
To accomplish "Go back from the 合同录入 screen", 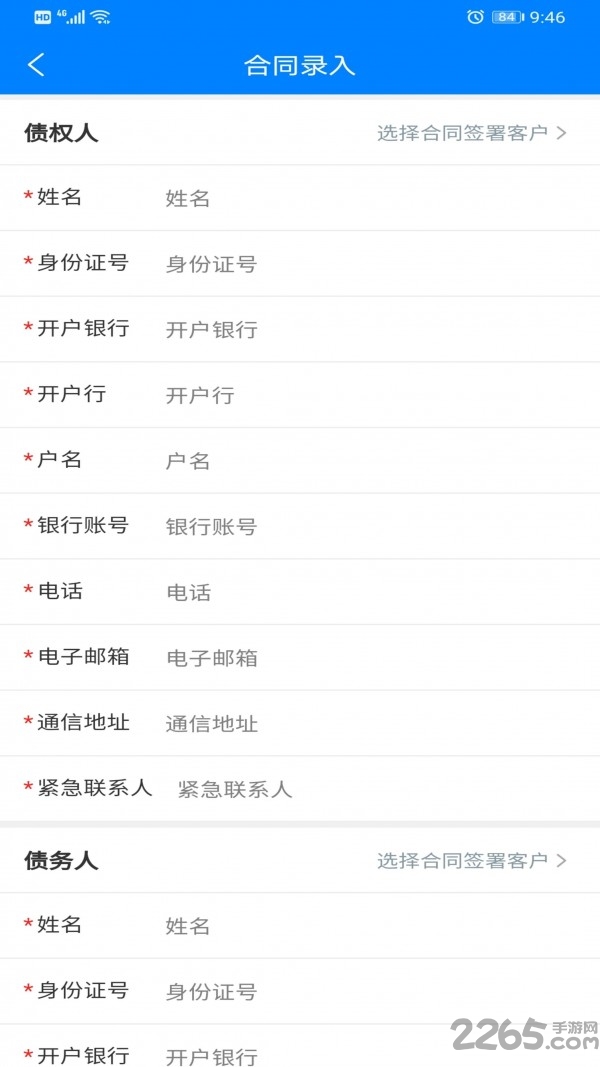I will click(x=36, y=66).
